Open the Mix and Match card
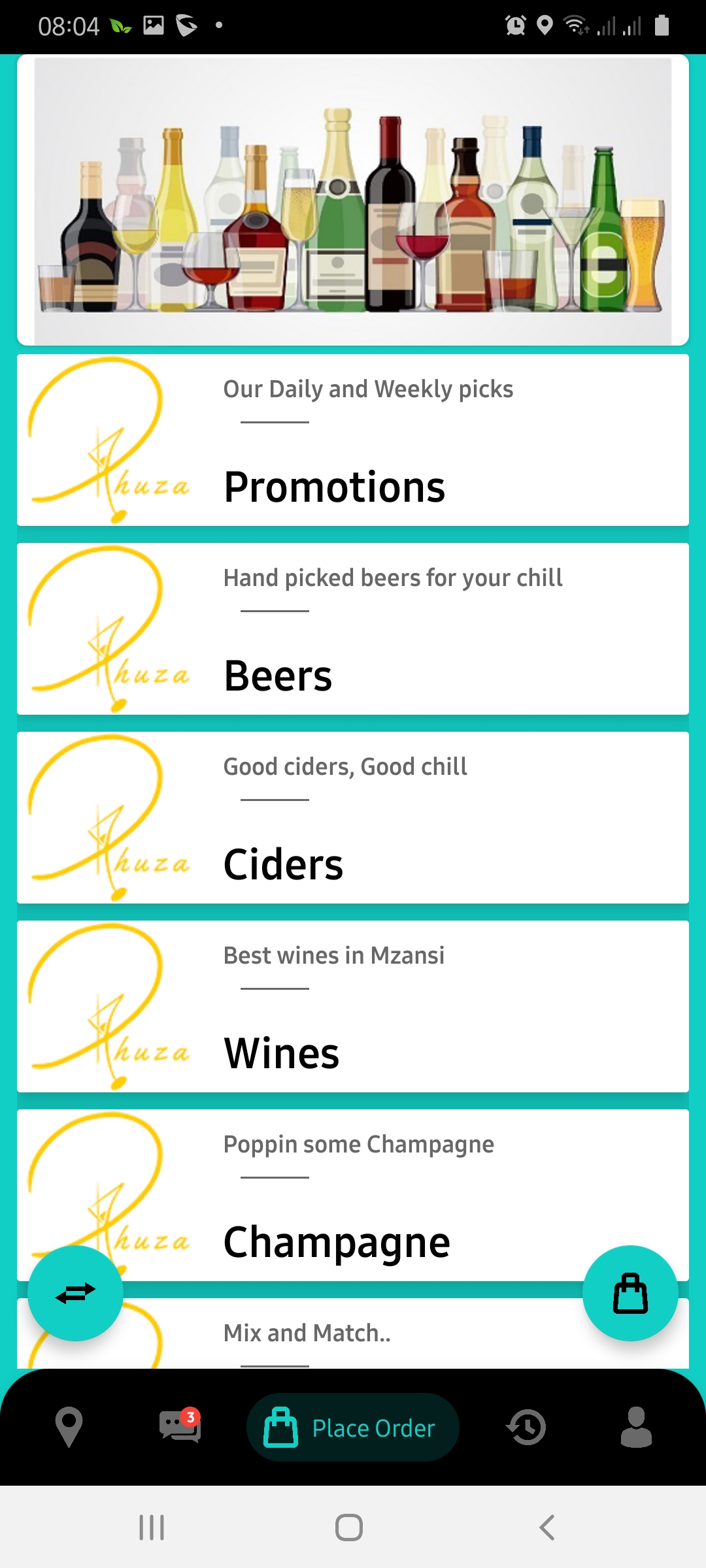Screen dimensions: 706x1568 [353, 1334]
